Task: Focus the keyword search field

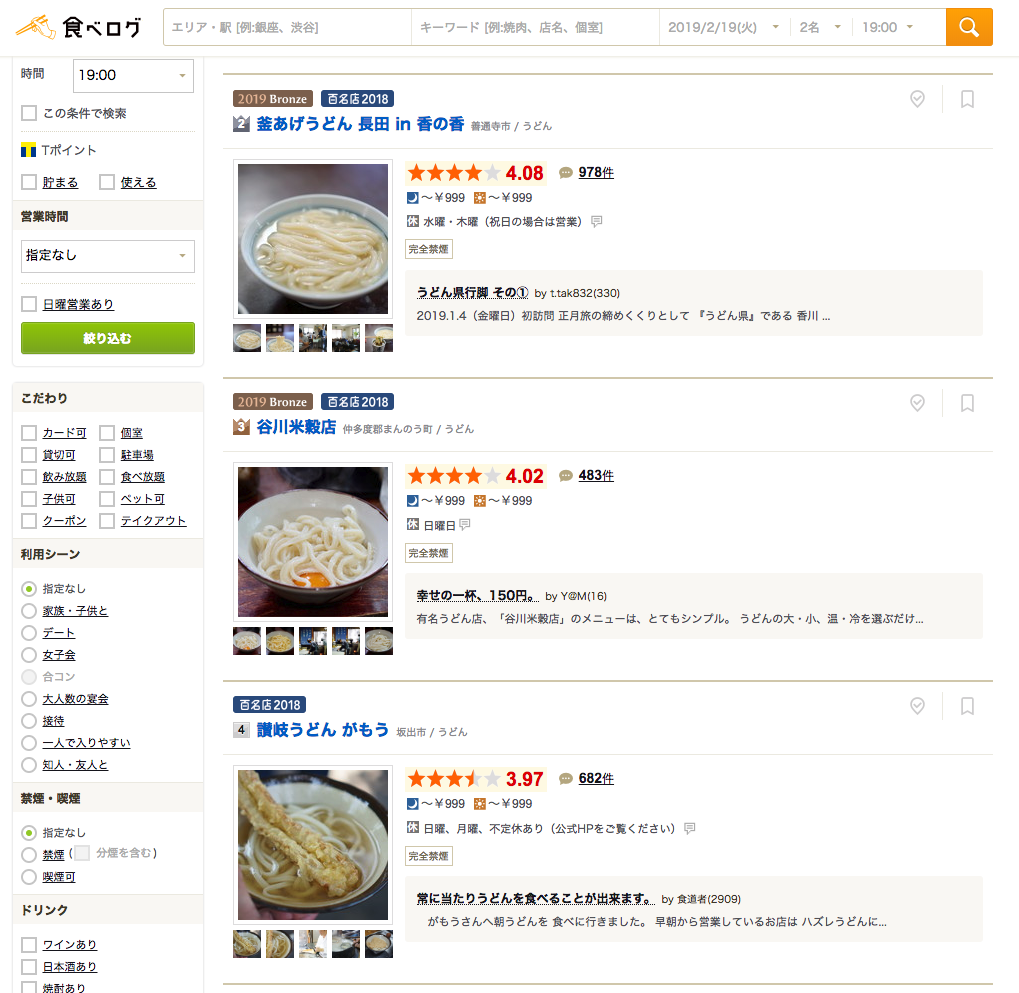Action: [534, 27]
